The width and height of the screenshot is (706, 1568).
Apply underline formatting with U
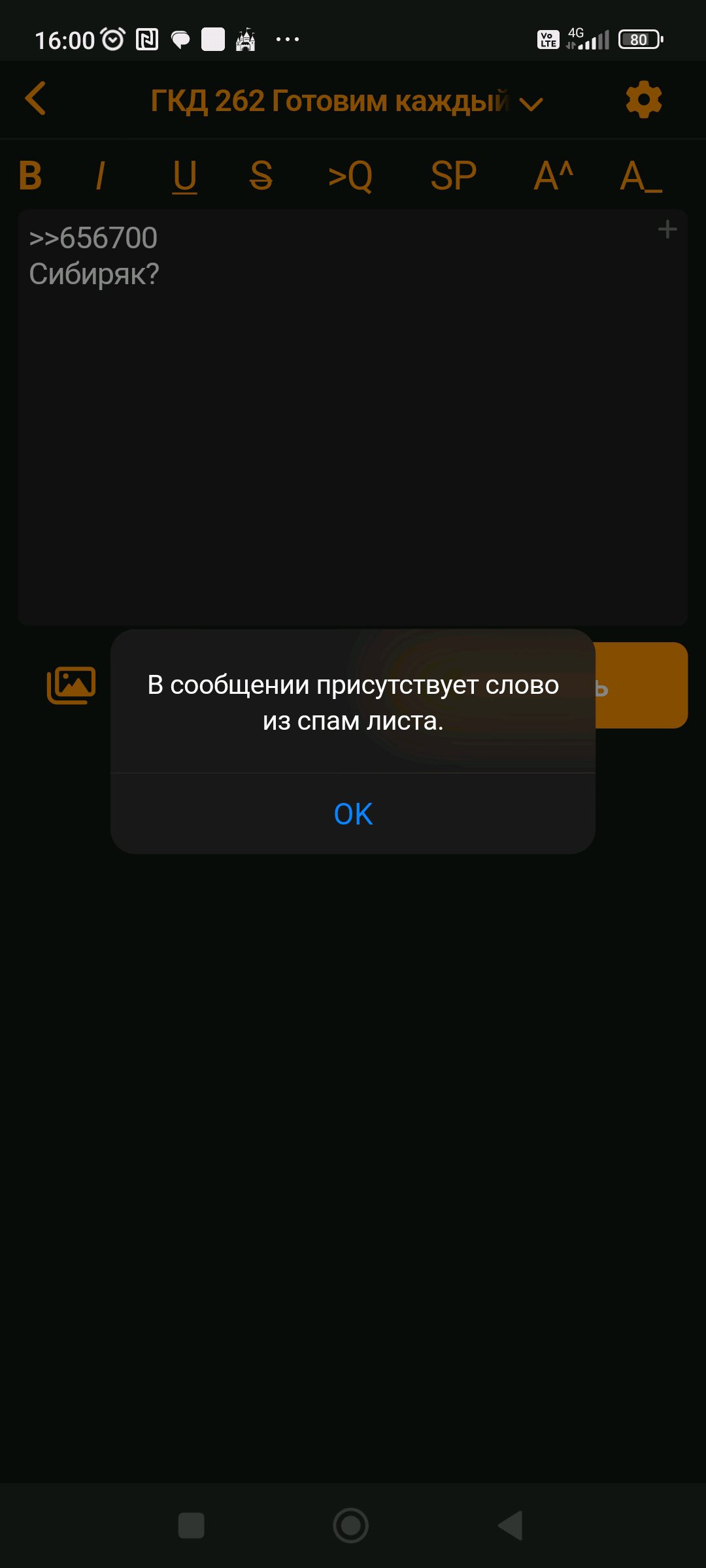pyautogui.click(x=185, y=176)
